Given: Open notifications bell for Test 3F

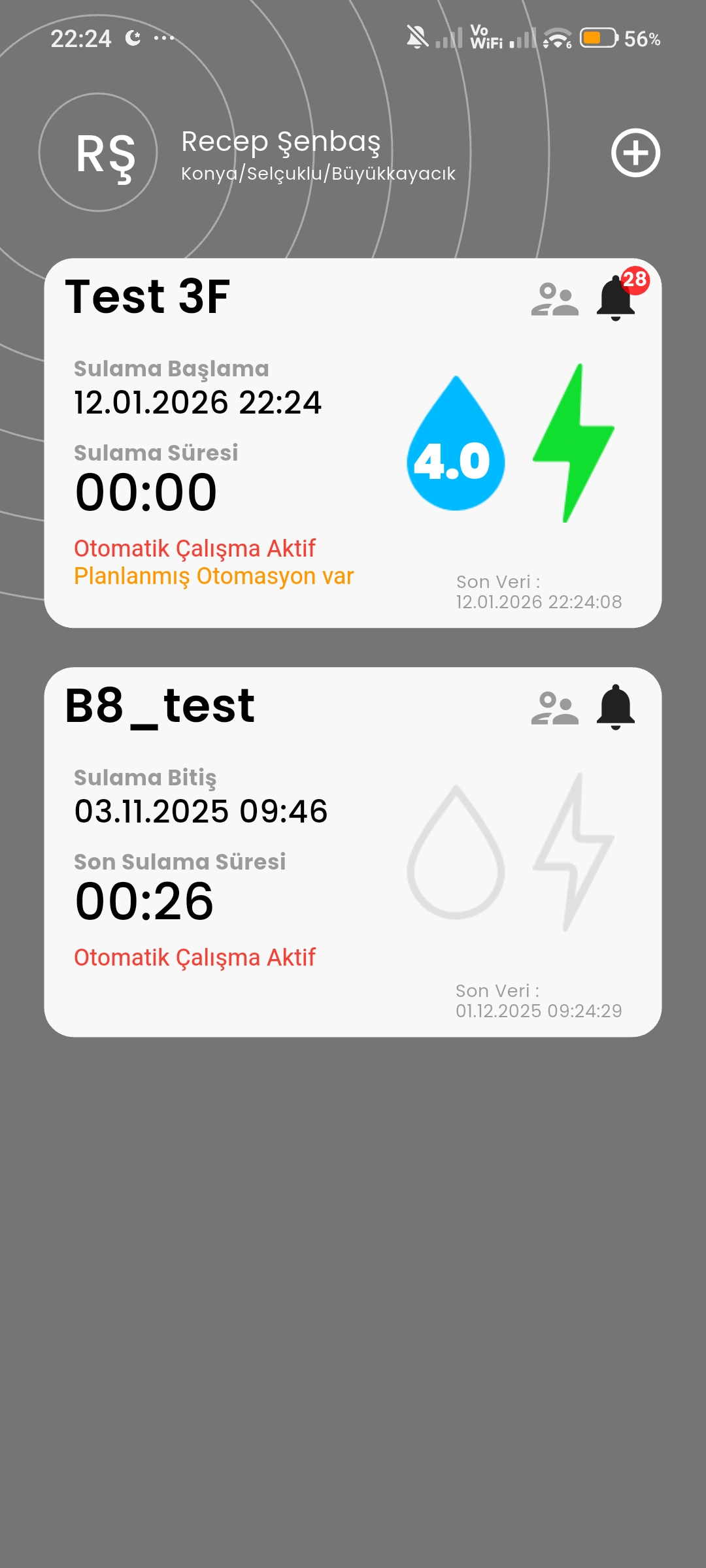Looking at the screenshot, I should (615, 297).
